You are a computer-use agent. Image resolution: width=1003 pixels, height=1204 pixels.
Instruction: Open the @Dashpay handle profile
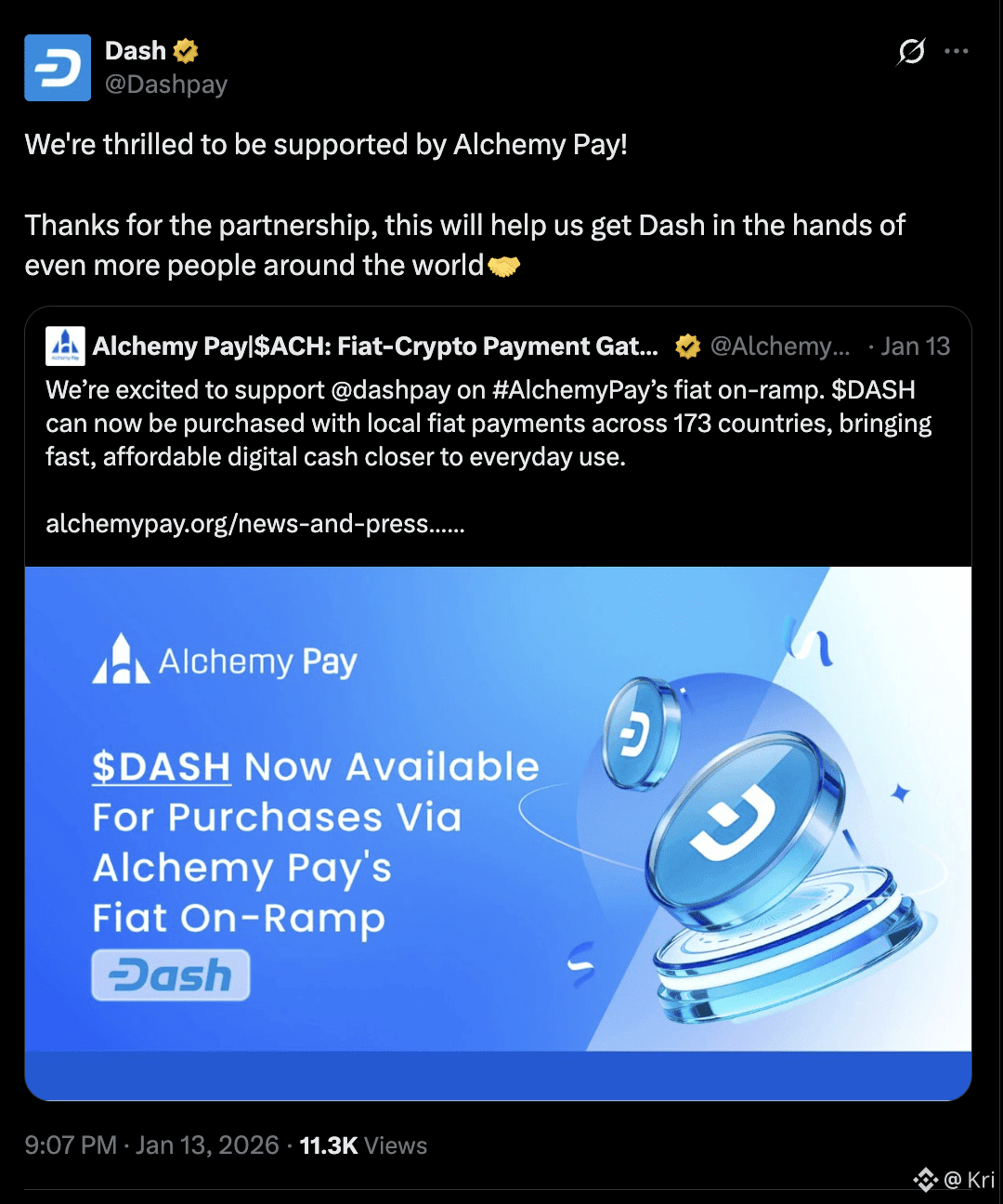[x=166, y=85]
